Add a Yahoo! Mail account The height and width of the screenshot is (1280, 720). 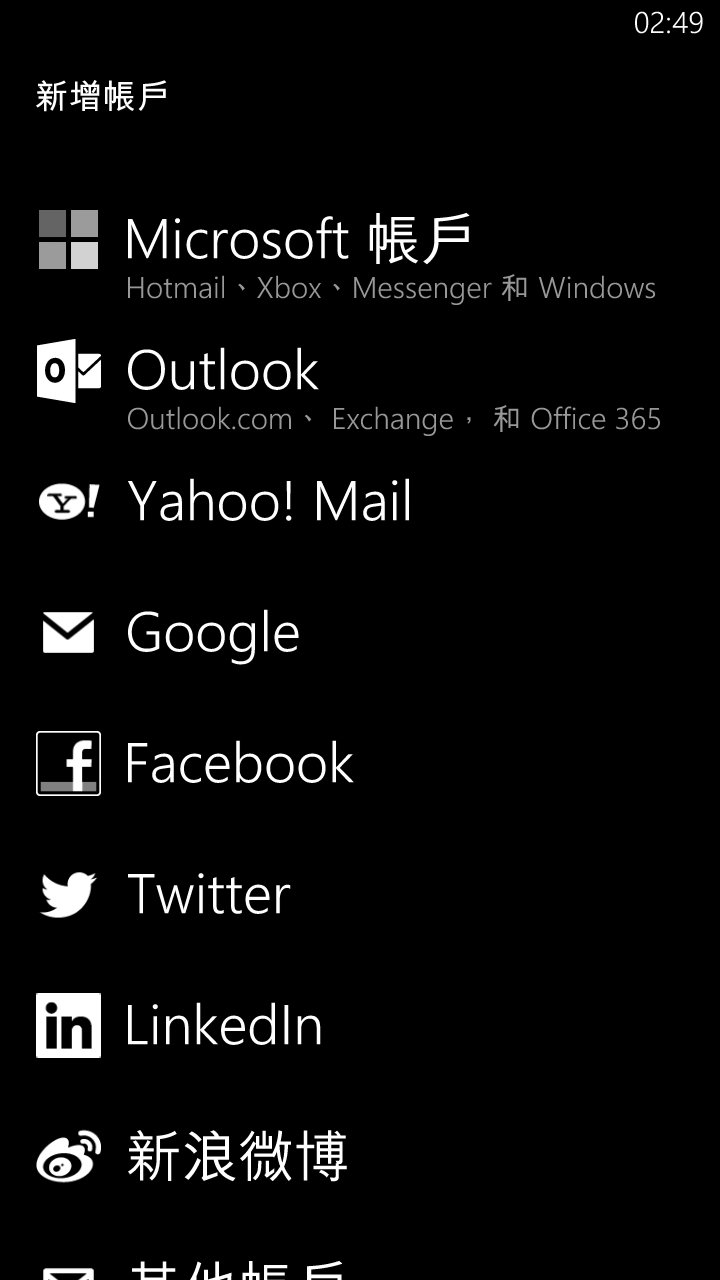coord(269,501)
